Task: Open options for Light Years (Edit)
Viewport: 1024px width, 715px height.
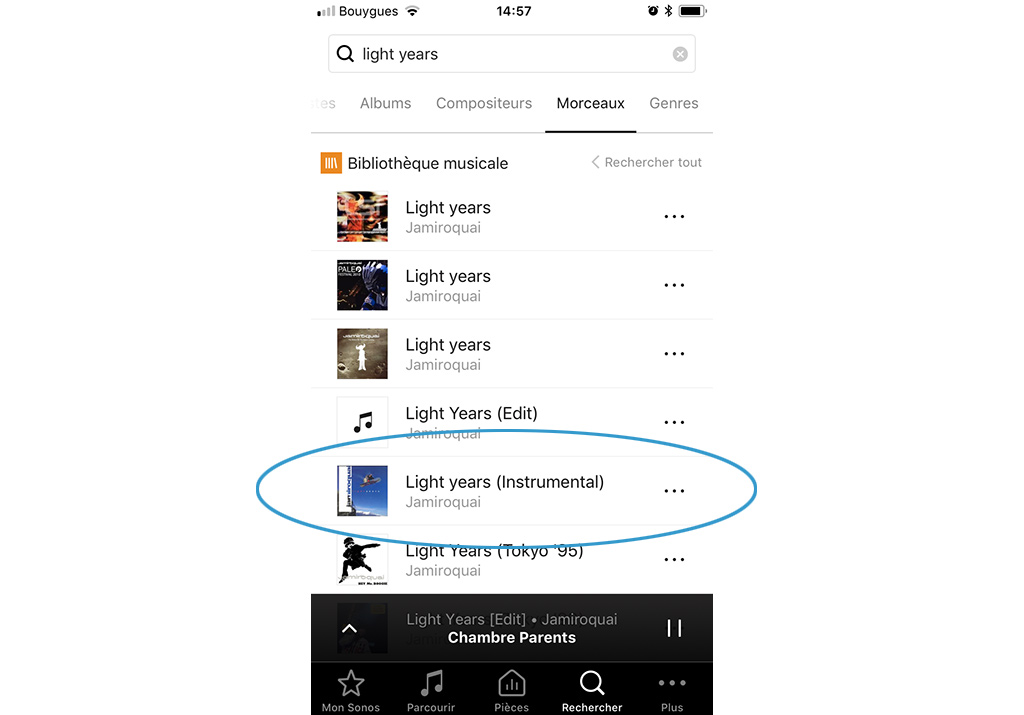Action: point(674,422)
